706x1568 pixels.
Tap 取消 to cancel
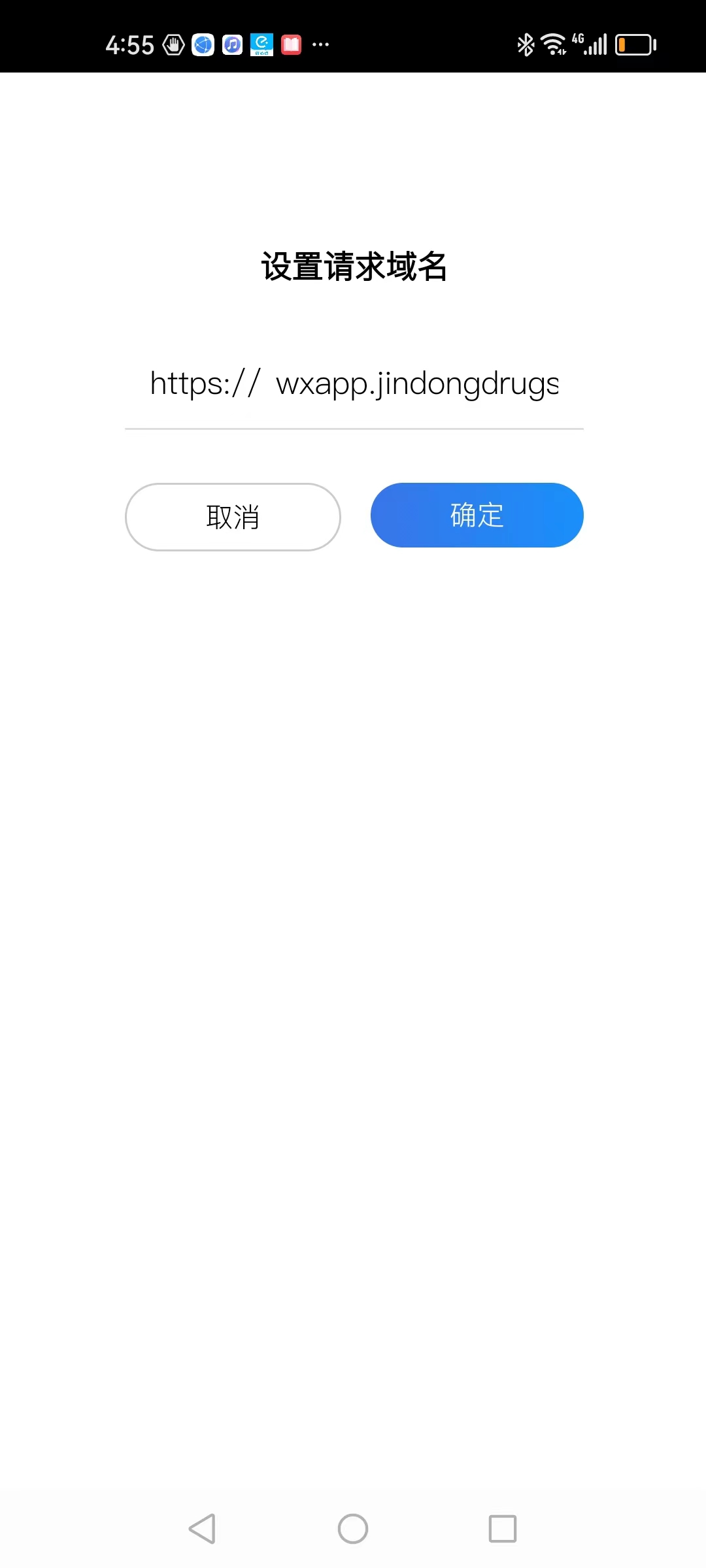tap(233, 517)
